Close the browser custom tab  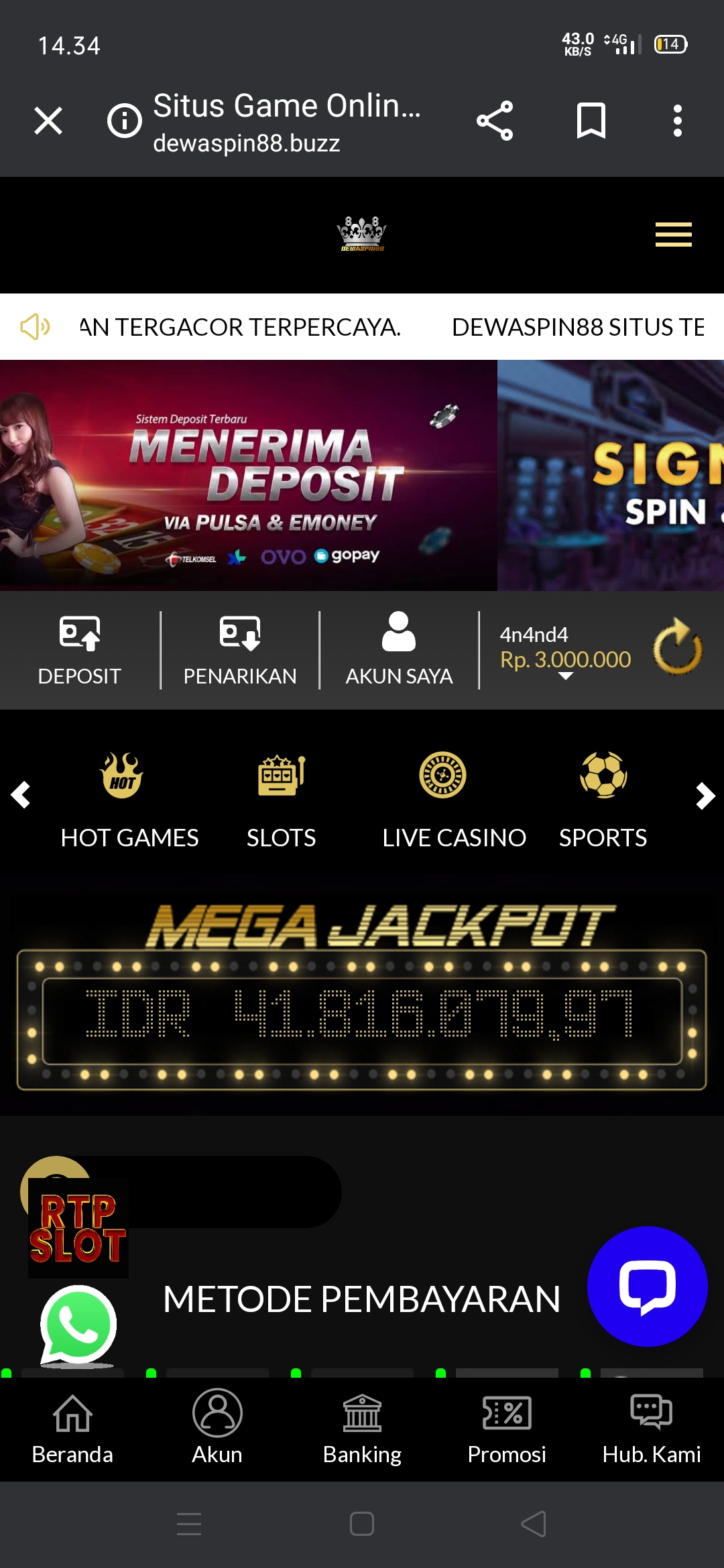tap(48, 121)
